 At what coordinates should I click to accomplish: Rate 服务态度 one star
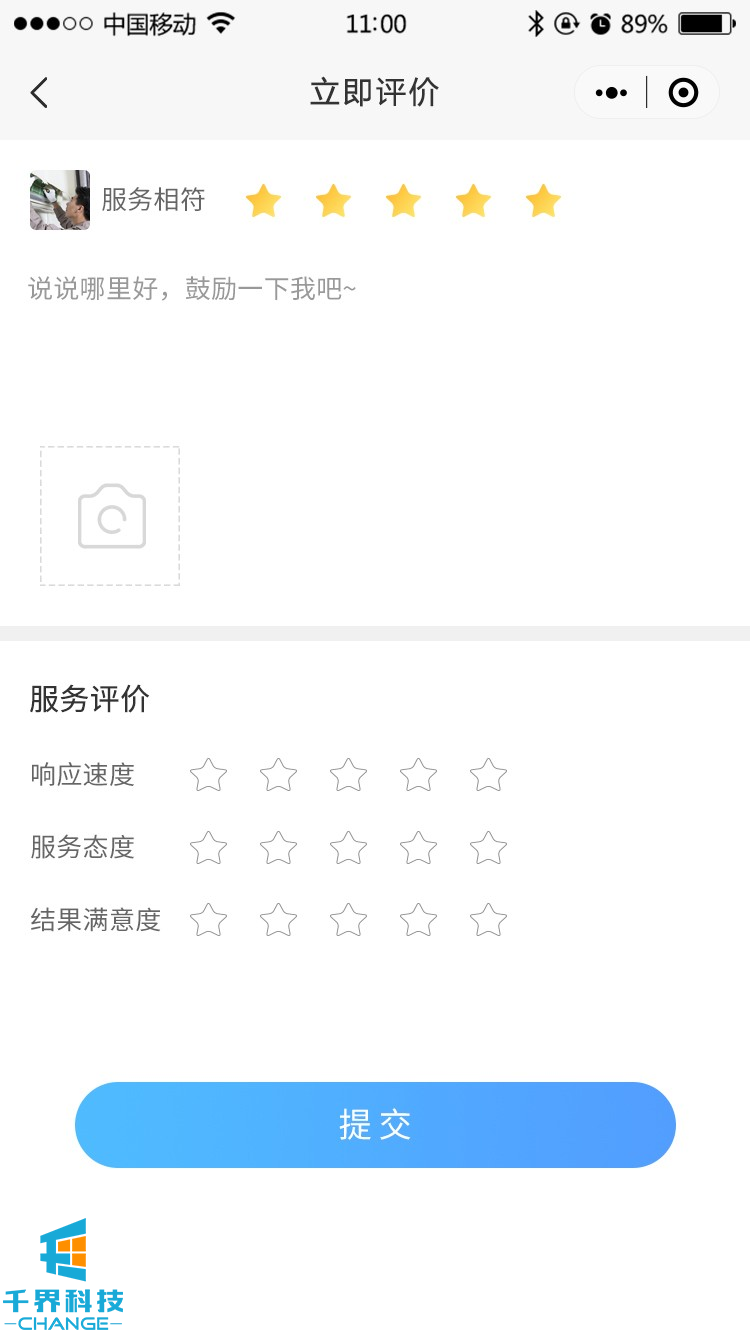[208, 848]
